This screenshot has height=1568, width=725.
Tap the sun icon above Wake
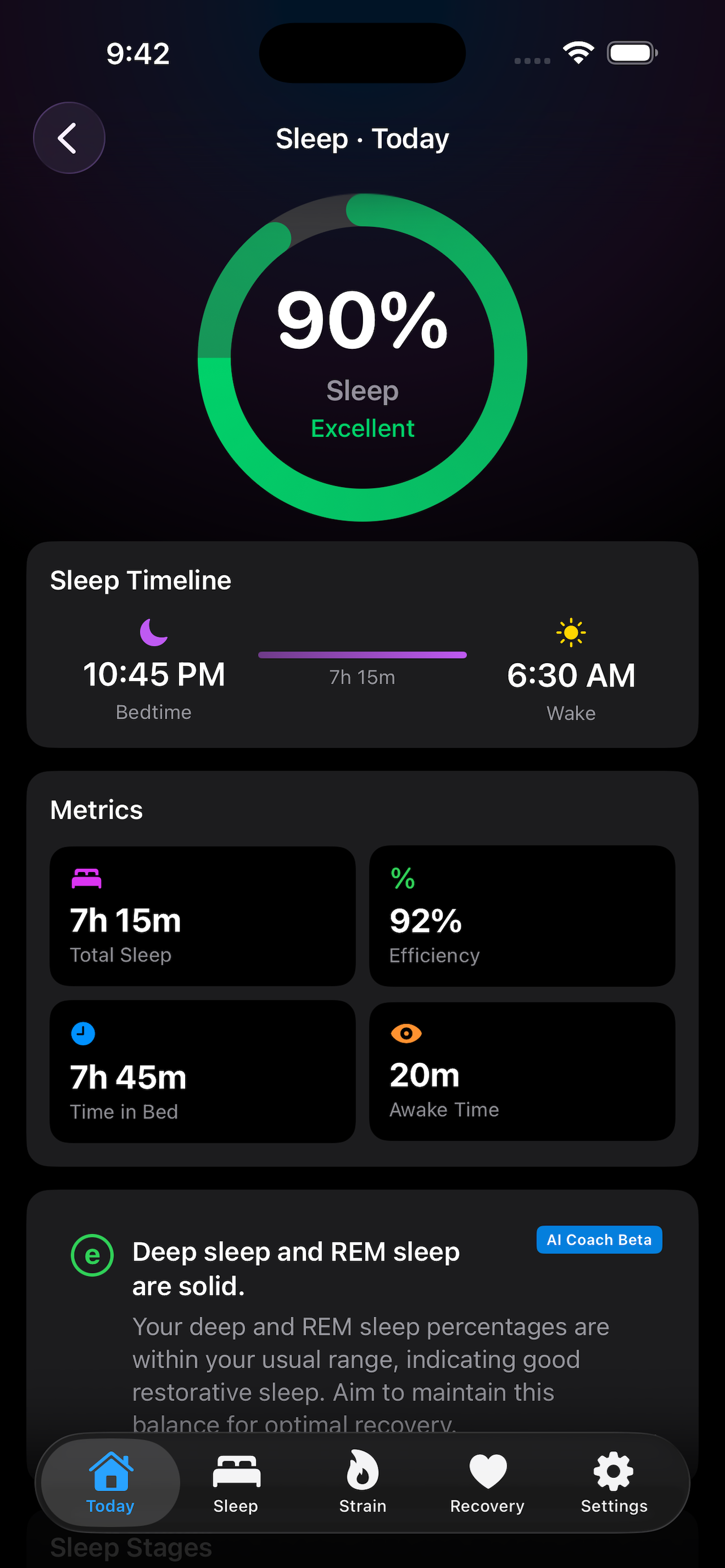[570, 633]
